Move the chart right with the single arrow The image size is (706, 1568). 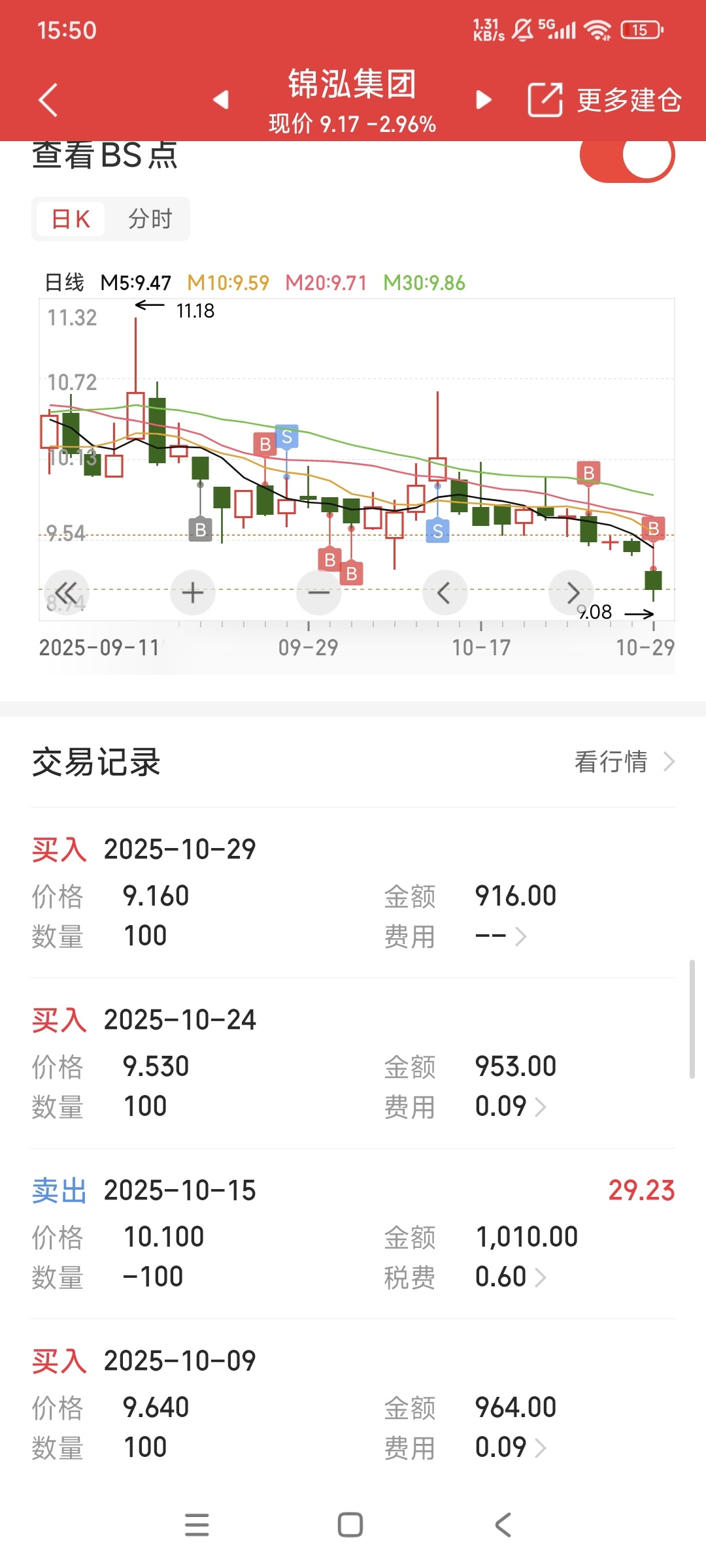[x=571, y=593]
